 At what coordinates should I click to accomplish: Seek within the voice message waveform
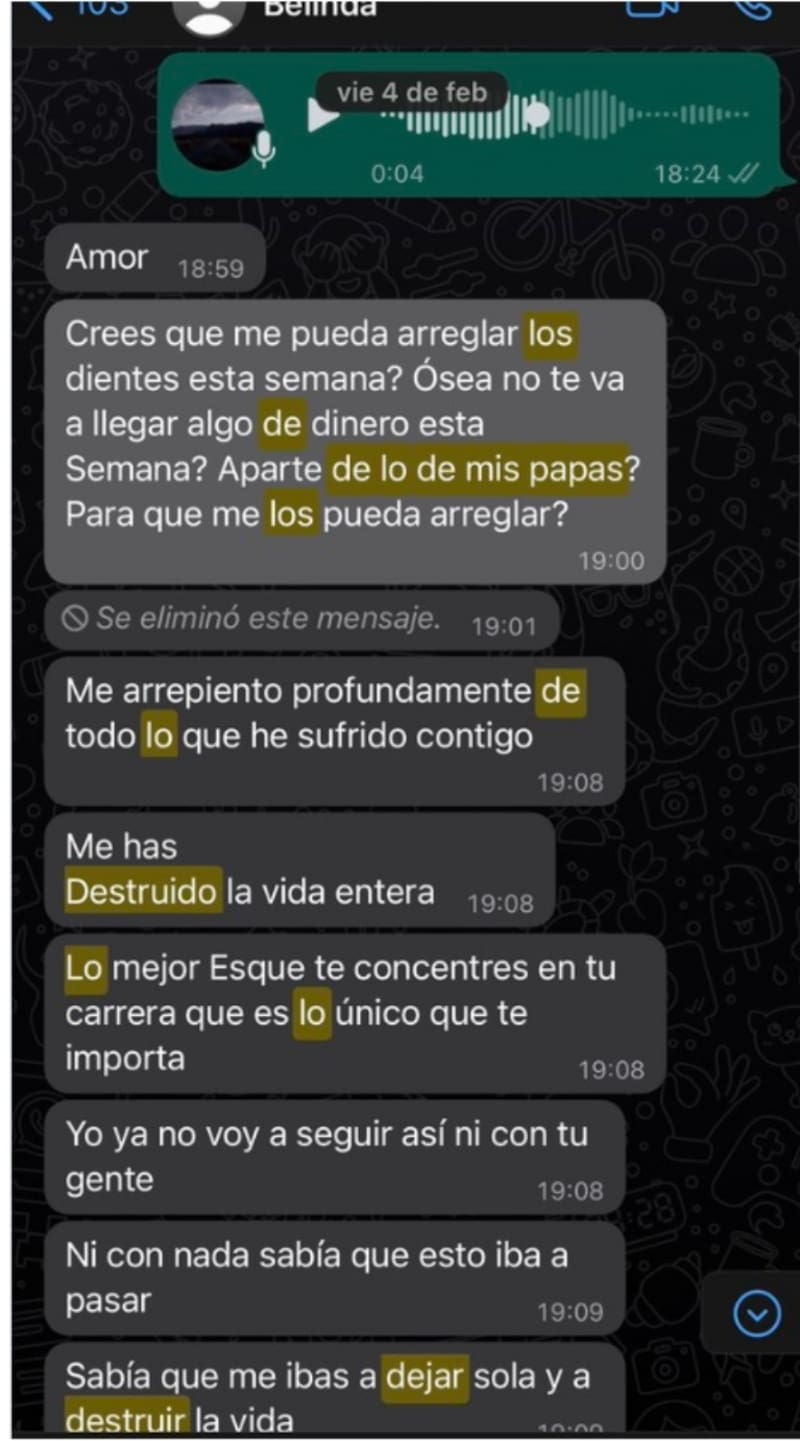600,115
